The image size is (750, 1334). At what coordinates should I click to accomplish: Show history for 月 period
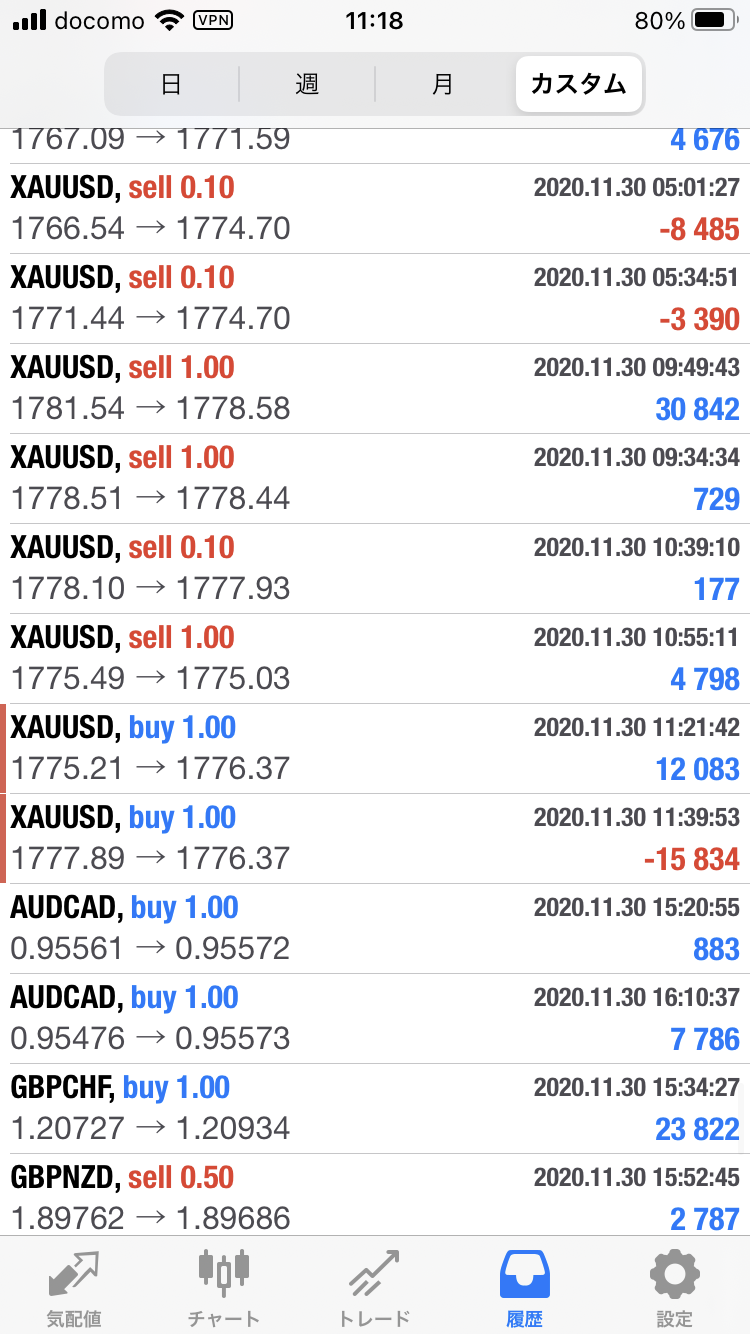coord(443,84)
